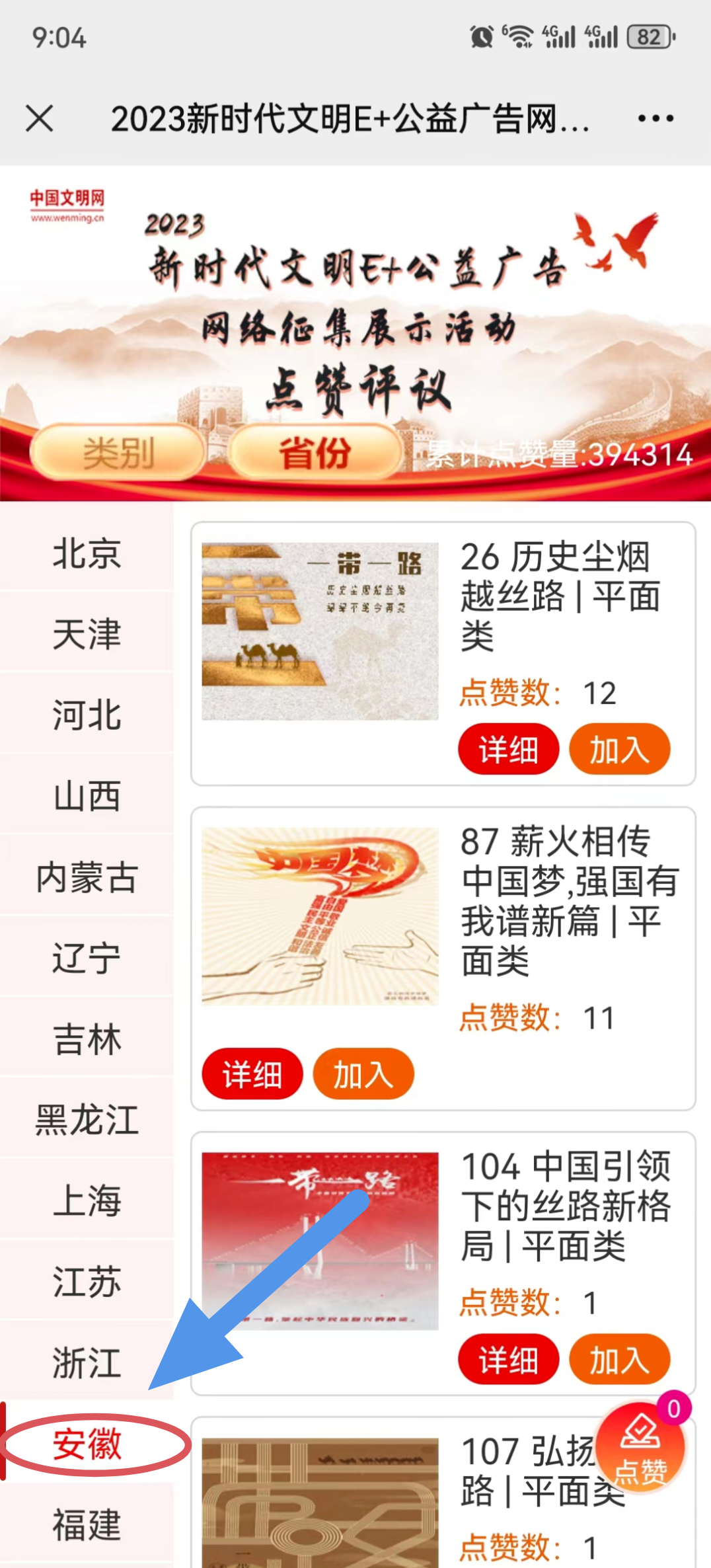Image resolution: width=711 pixels, height=1568 pixels.
Task: Select 内蒙古 from the sidebar
Action: pyautogui.click(x=87, y=877)
